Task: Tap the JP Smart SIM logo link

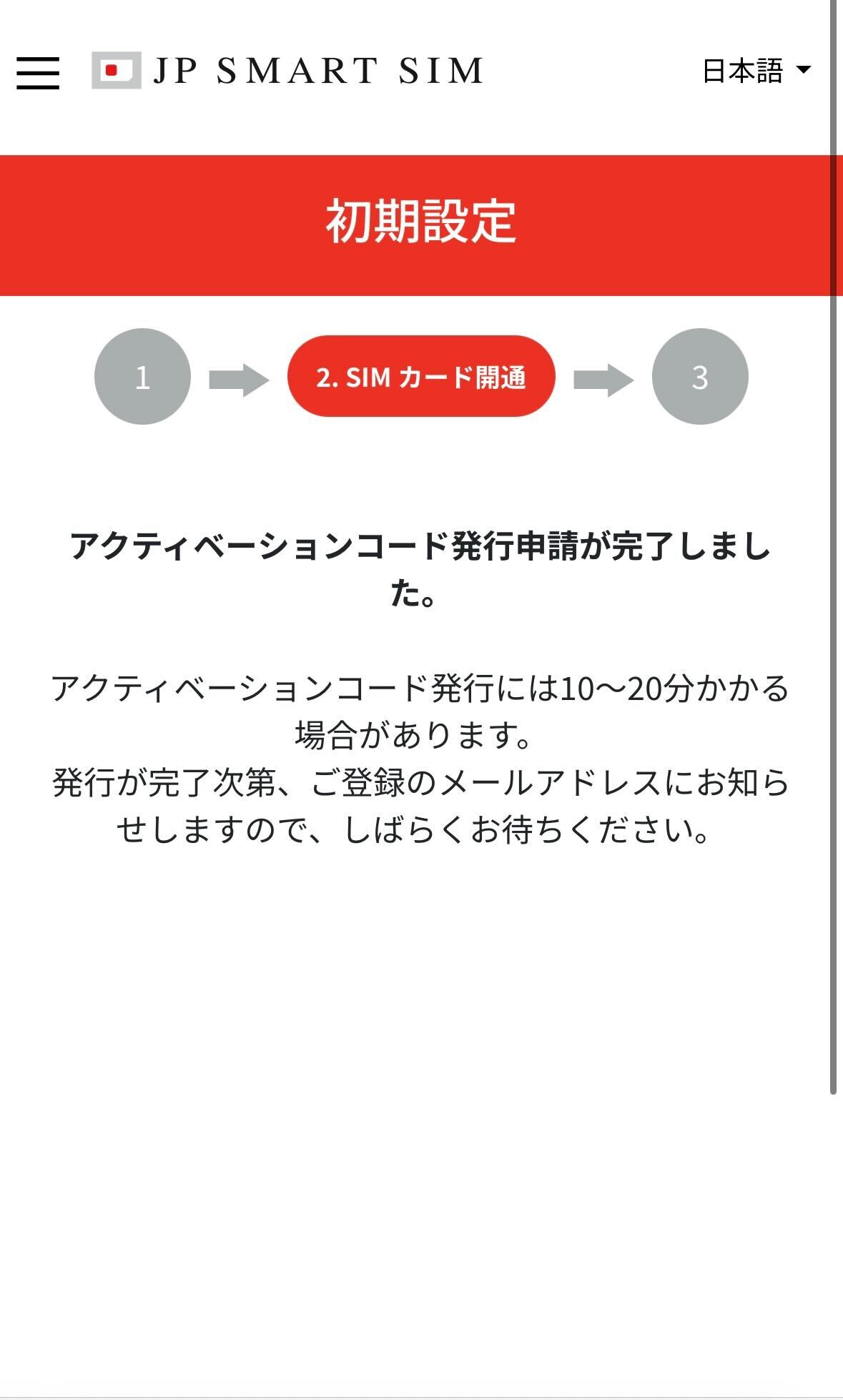Action: point(287,71)
